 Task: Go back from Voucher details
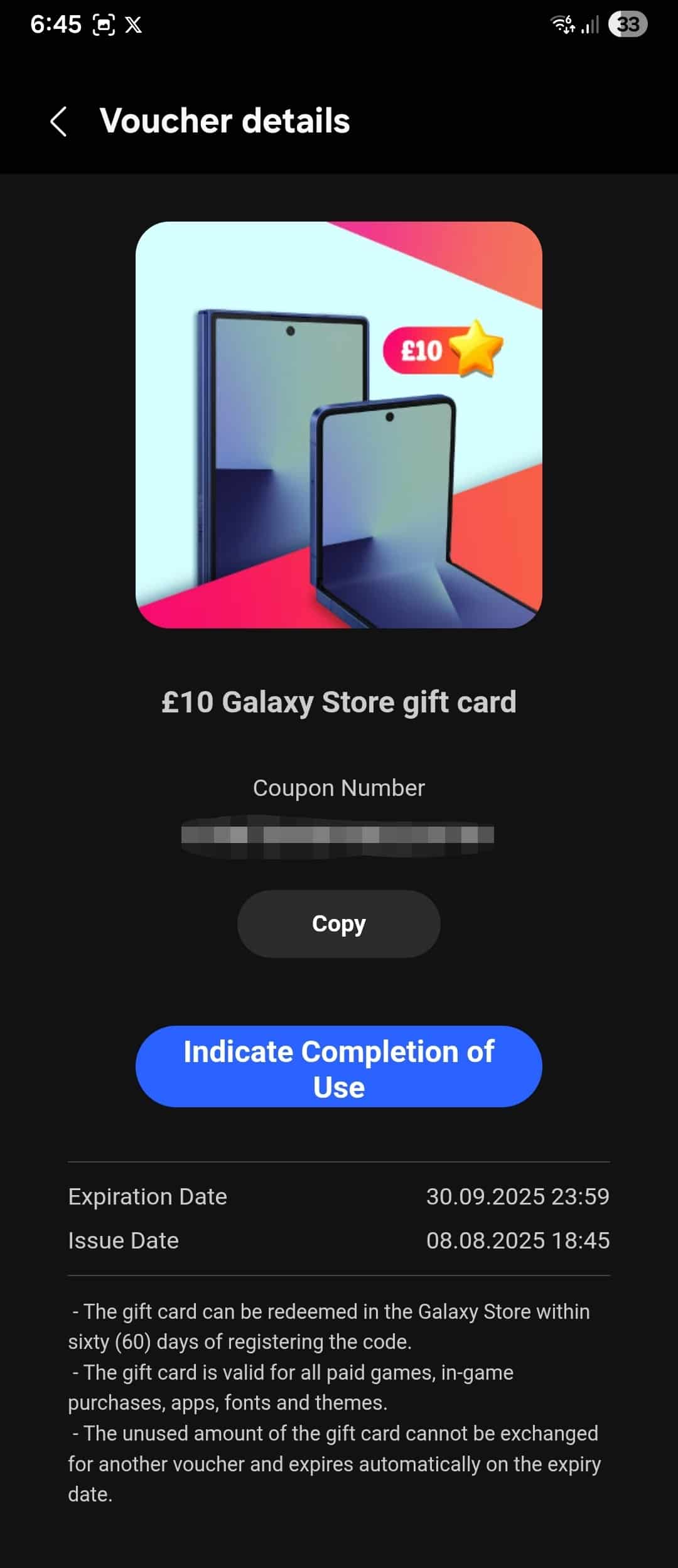[x=58, y=121]
